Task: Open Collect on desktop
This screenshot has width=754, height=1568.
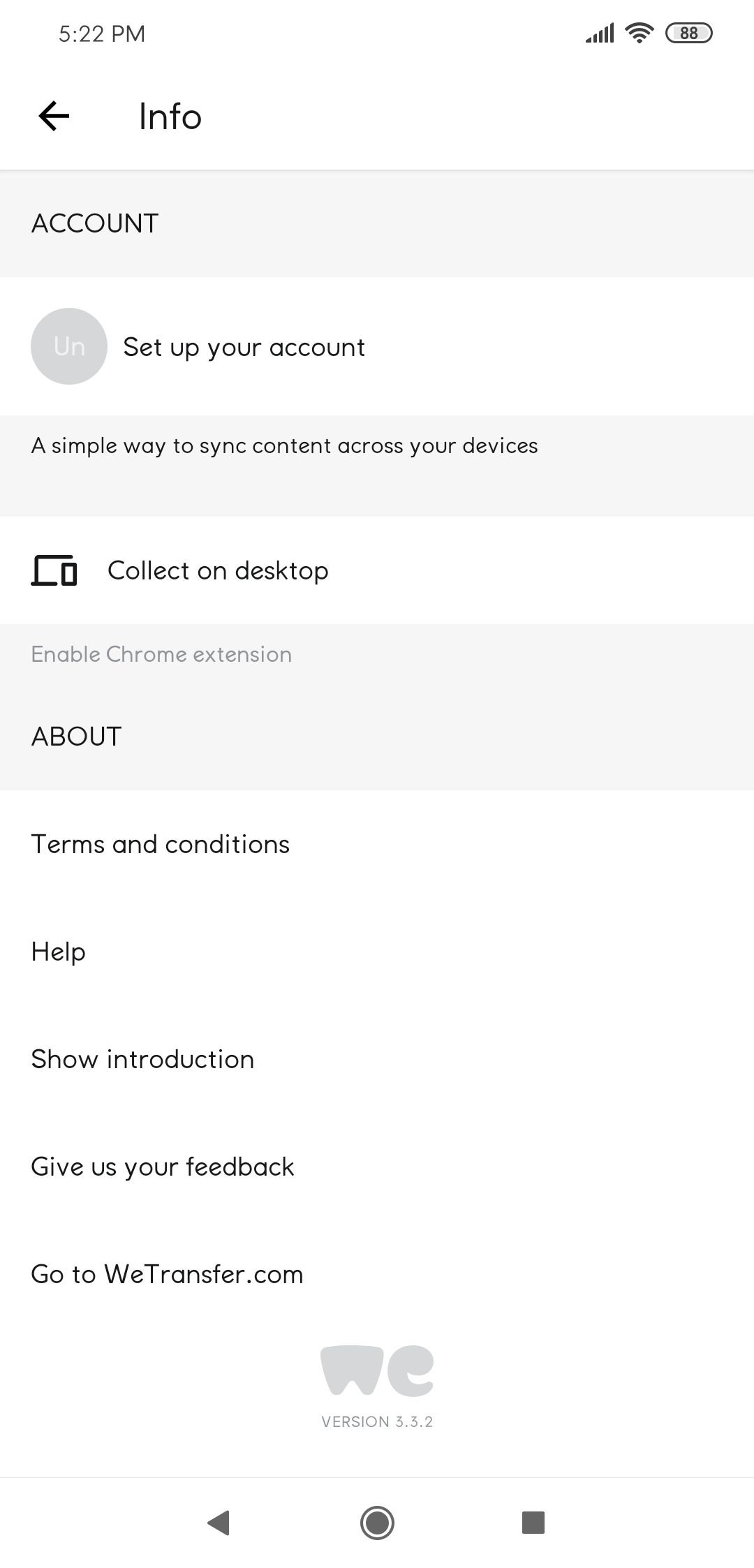Action: pos(377,570)
